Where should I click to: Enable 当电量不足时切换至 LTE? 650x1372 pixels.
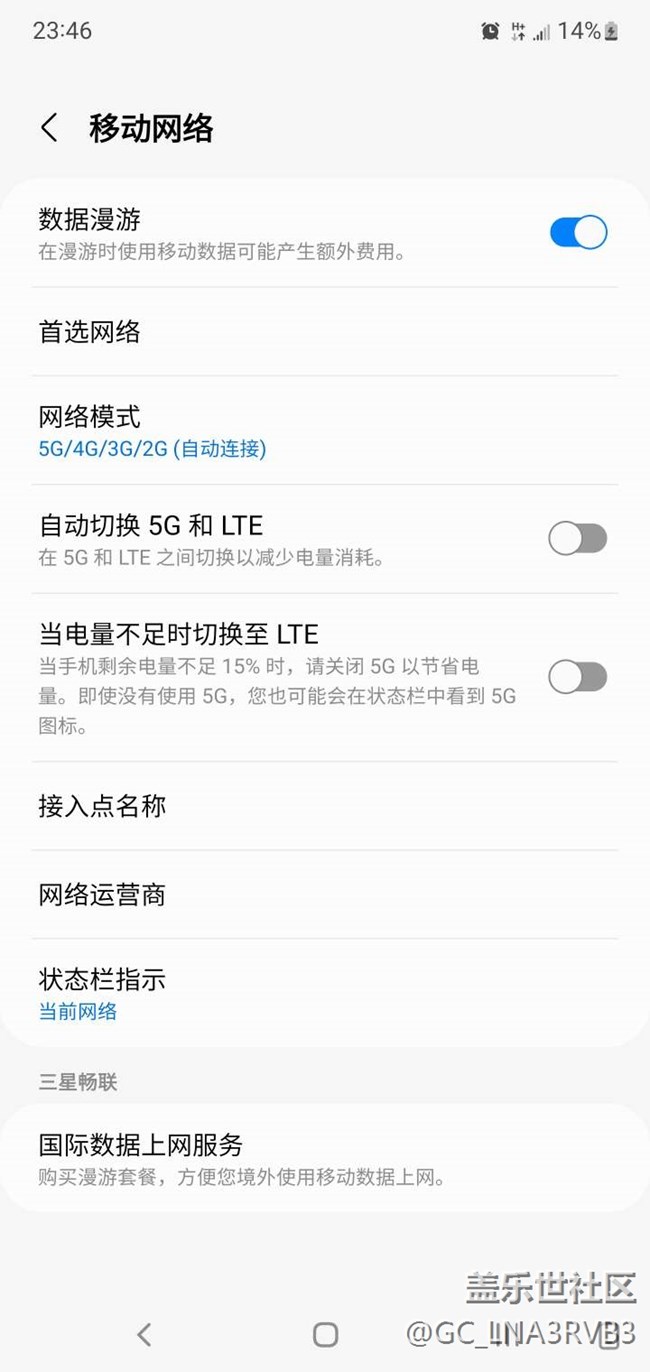578,677
